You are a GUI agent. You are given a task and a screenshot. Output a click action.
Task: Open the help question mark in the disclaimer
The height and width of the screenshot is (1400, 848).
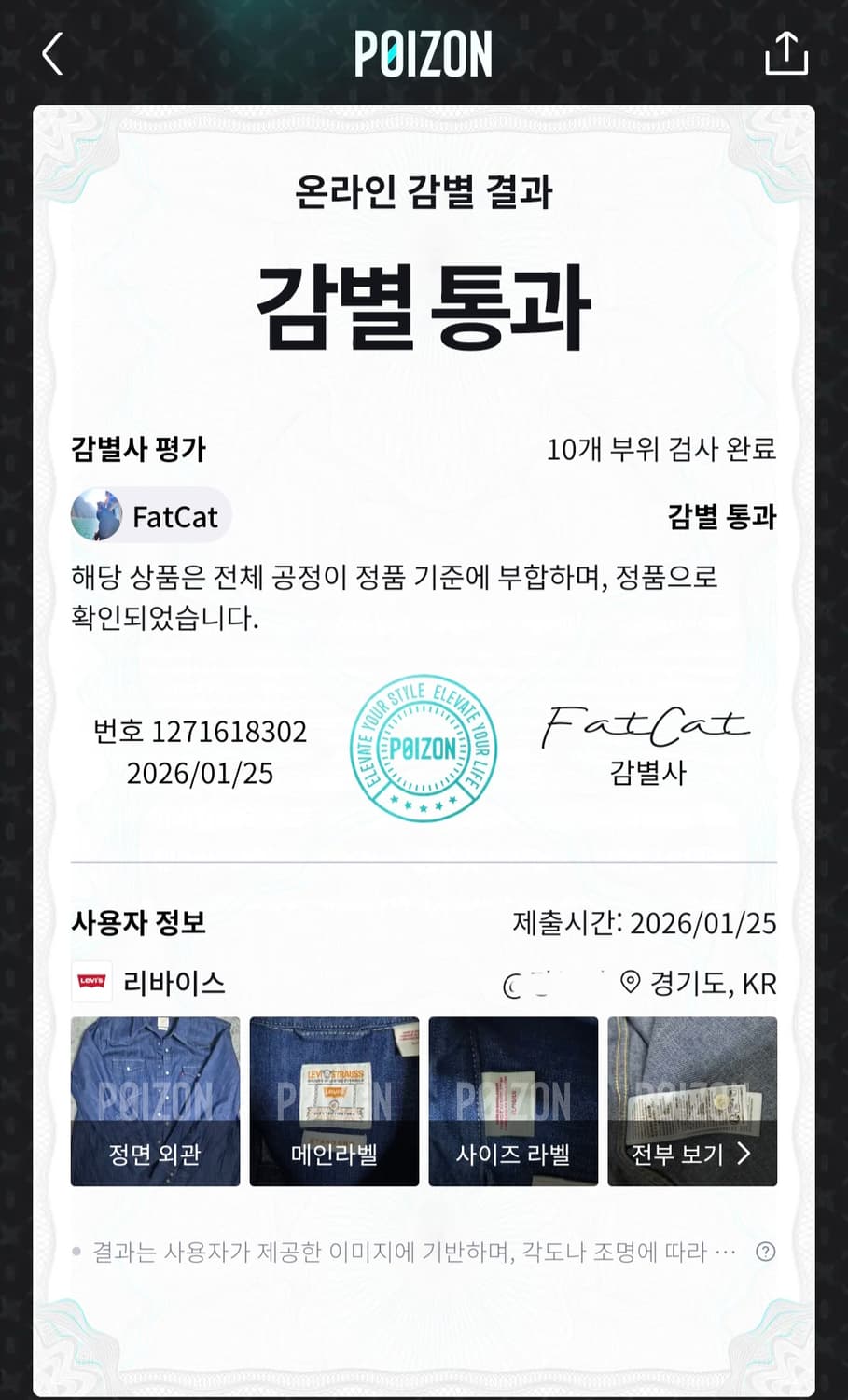click(x=766, y=1252)
